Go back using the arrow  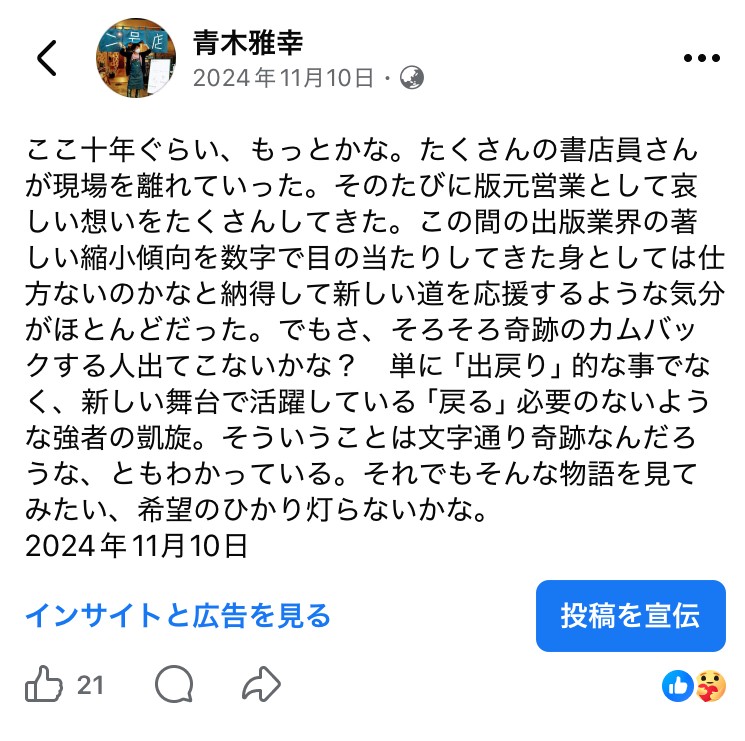point(46,59)
